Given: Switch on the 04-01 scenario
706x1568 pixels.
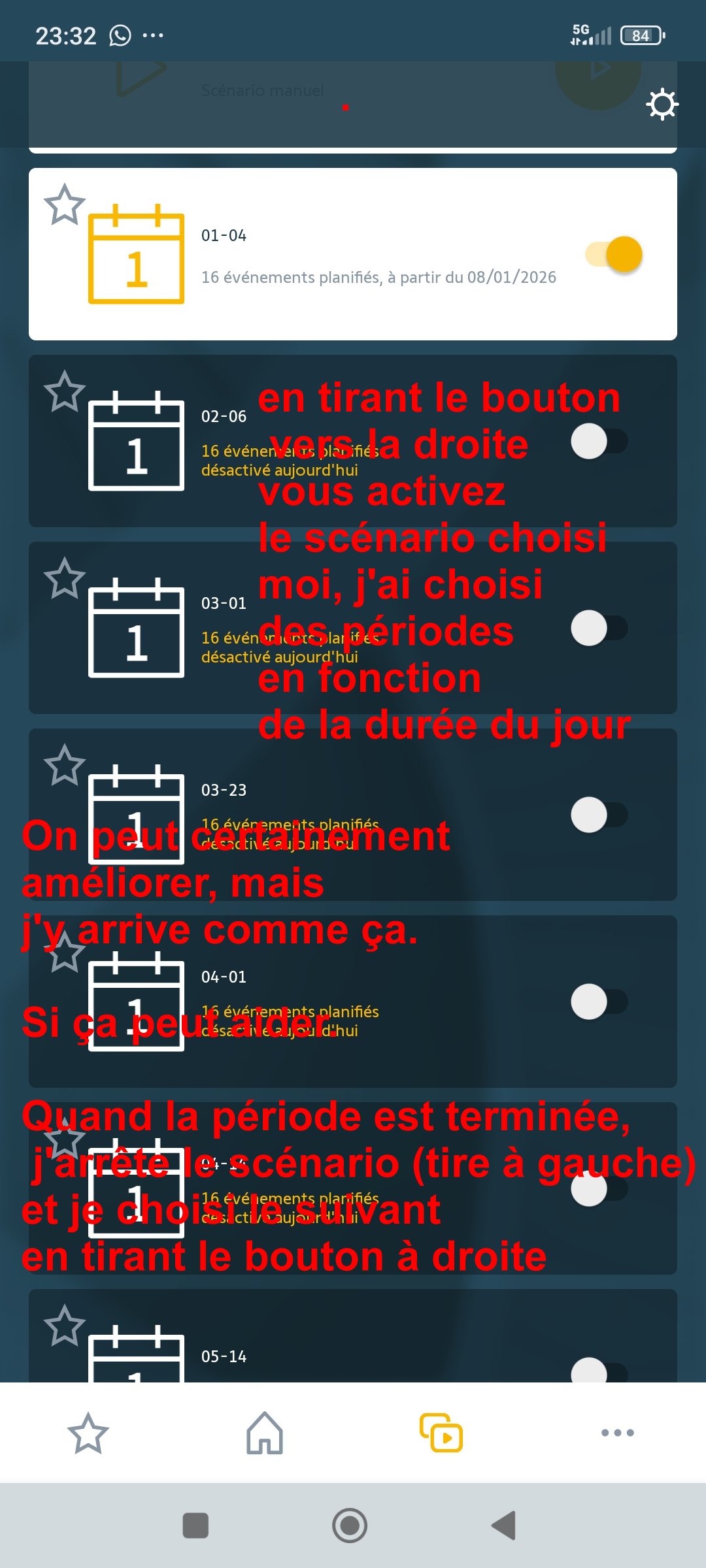Looking at the screenshot, I should pyautogui.click(x=599, y=1002).
